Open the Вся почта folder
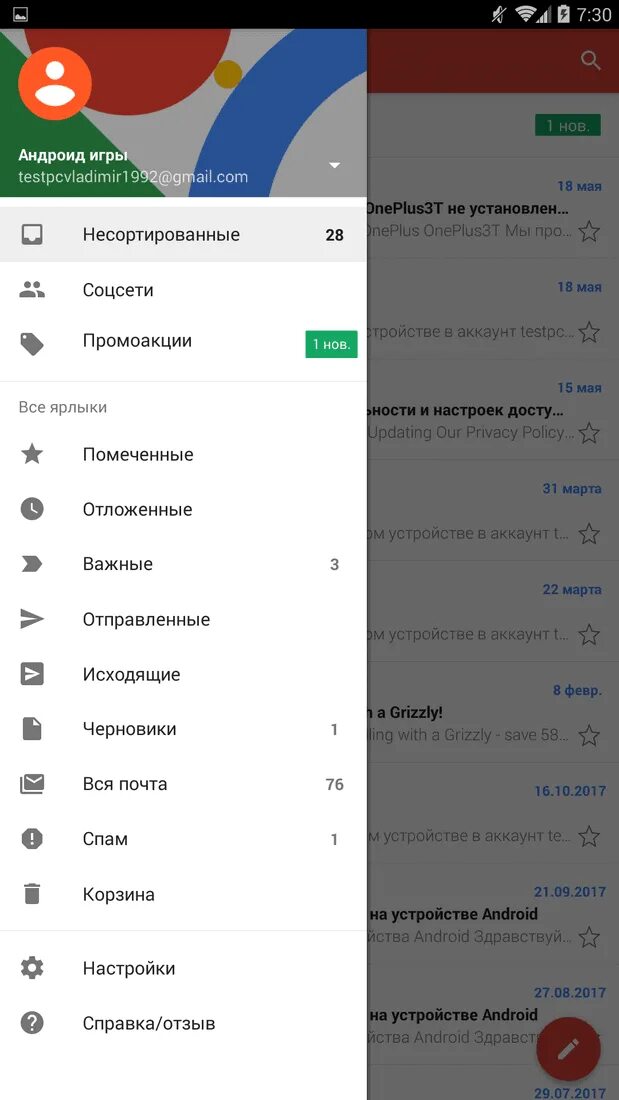The height and width of the screenshot is (1100, 619). tap(183, 784)
